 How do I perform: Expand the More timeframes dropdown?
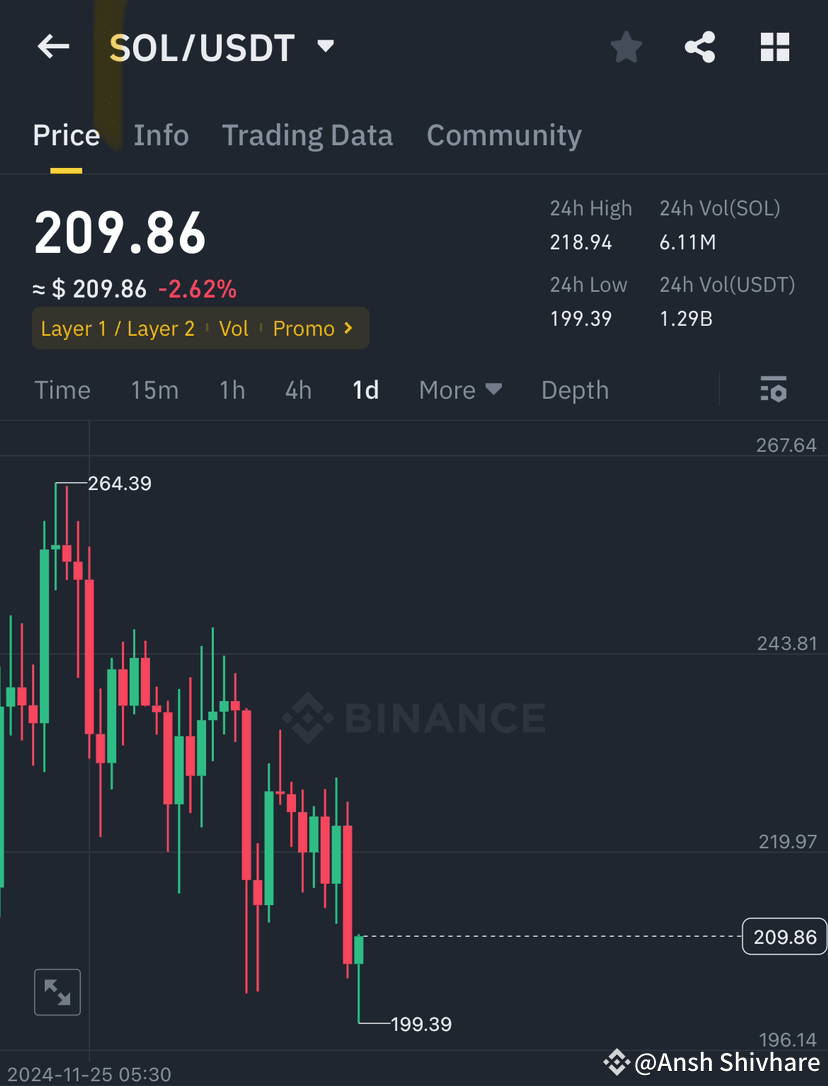[460, 390]
